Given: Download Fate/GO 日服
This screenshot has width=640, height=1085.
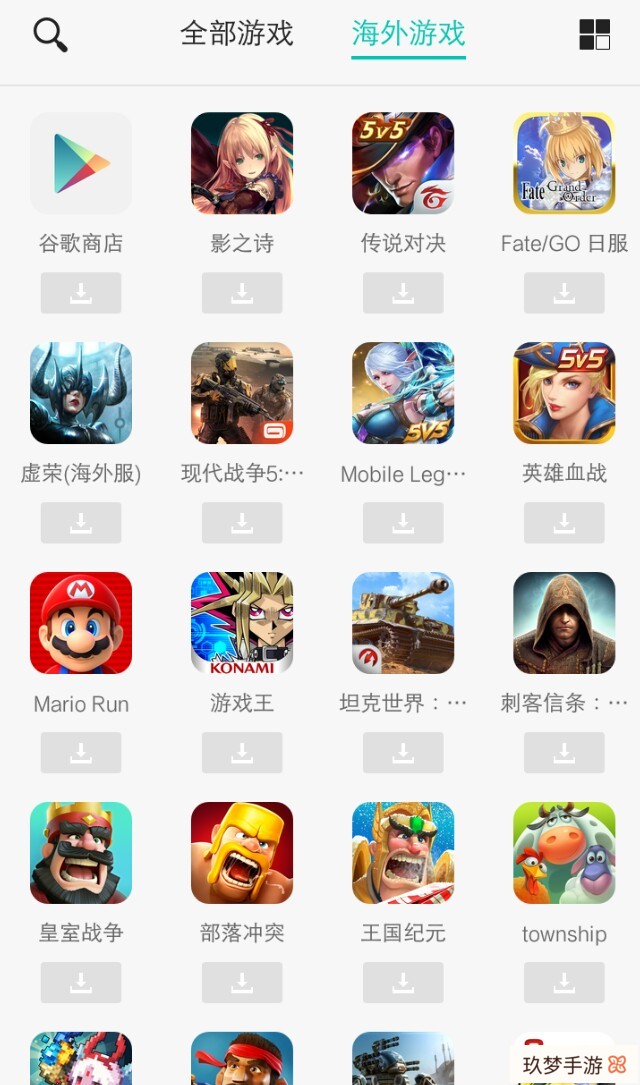Looking at the screenshot, I should pos(564,293).
